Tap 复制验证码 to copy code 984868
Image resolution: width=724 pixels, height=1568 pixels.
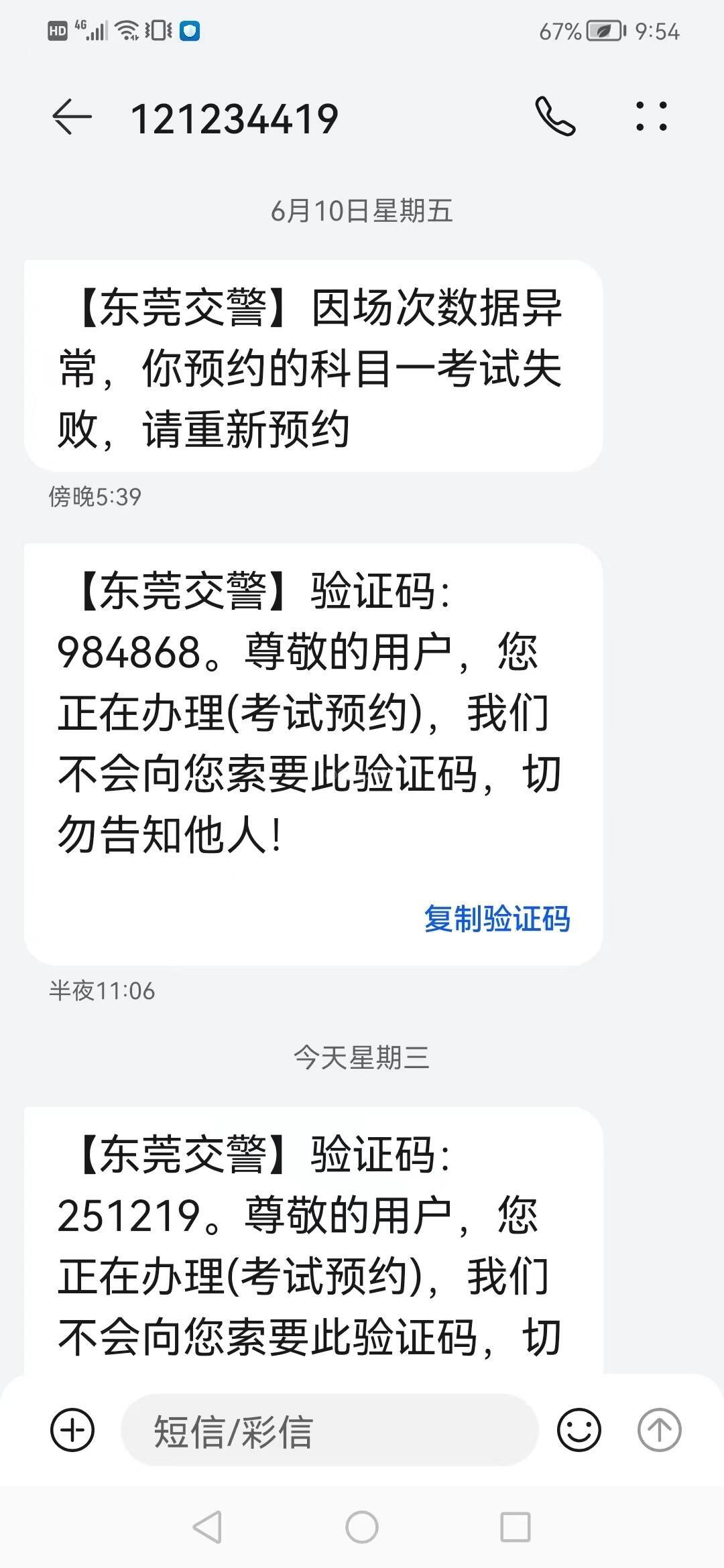pyautogui.click(x=497, y=918)
